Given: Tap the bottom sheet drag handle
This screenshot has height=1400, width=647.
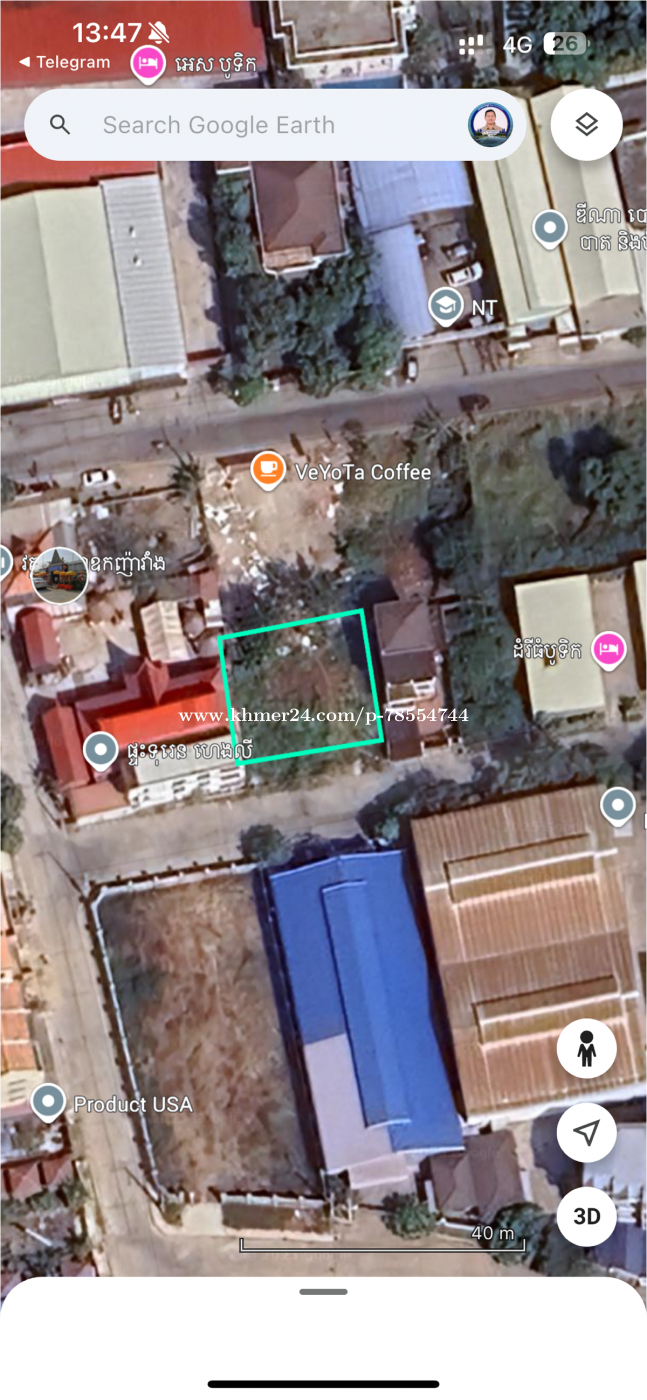Looking at the screenshot, I should pyautogui.click(x=323, y=1292).
